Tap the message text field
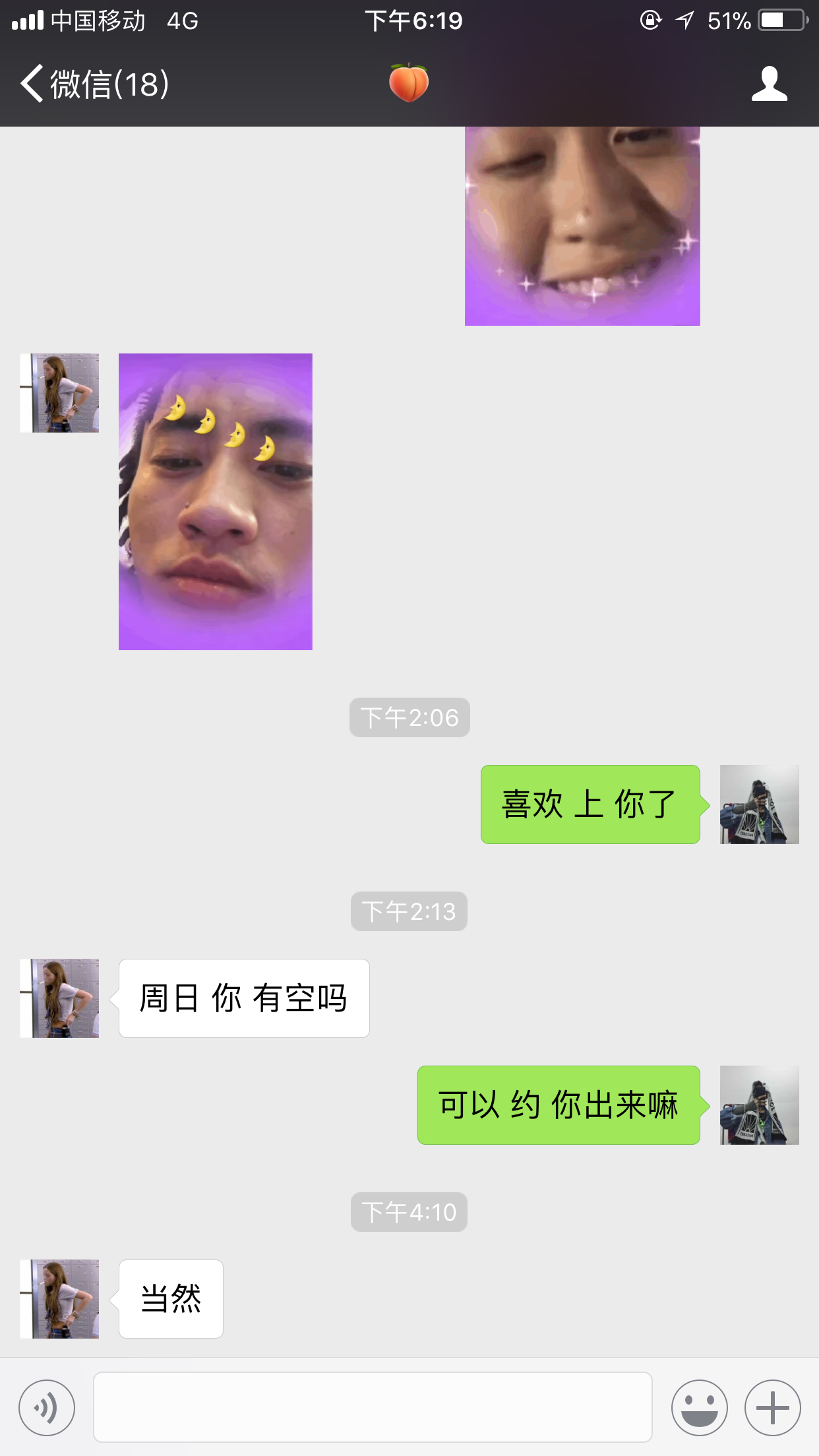819x1456 pixels. tap(373, 1407)
